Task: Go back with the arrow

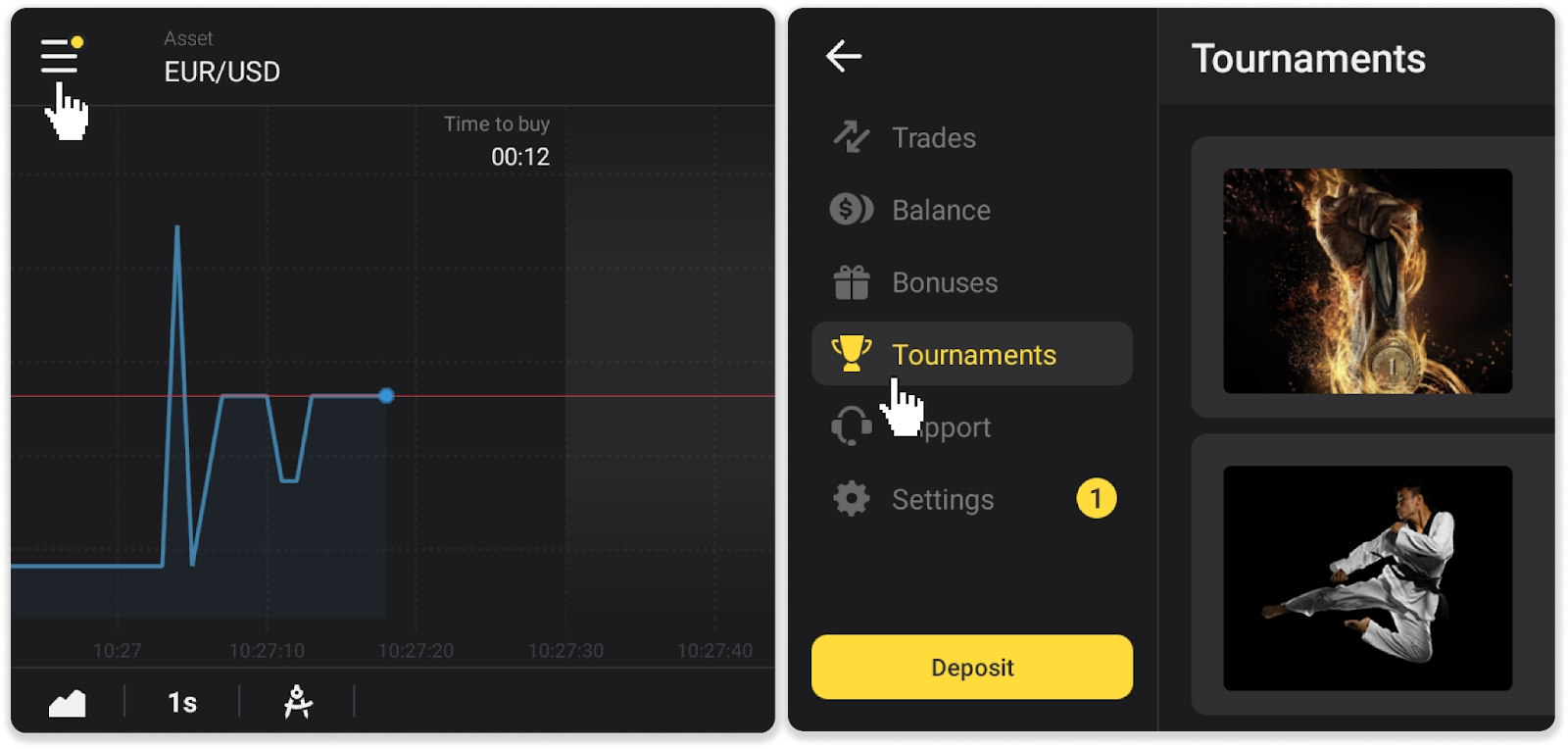Action: click(844, 57)
